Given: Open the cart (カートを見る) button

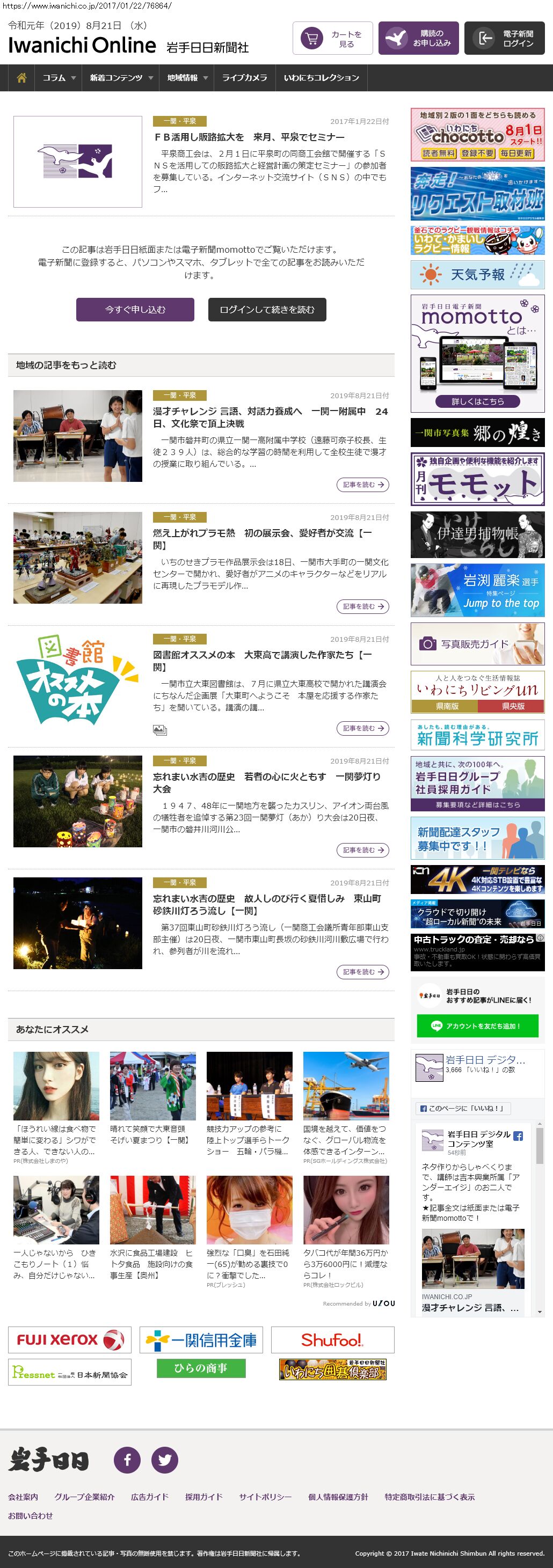Looking at the screenshot, I should click(332, 38).
